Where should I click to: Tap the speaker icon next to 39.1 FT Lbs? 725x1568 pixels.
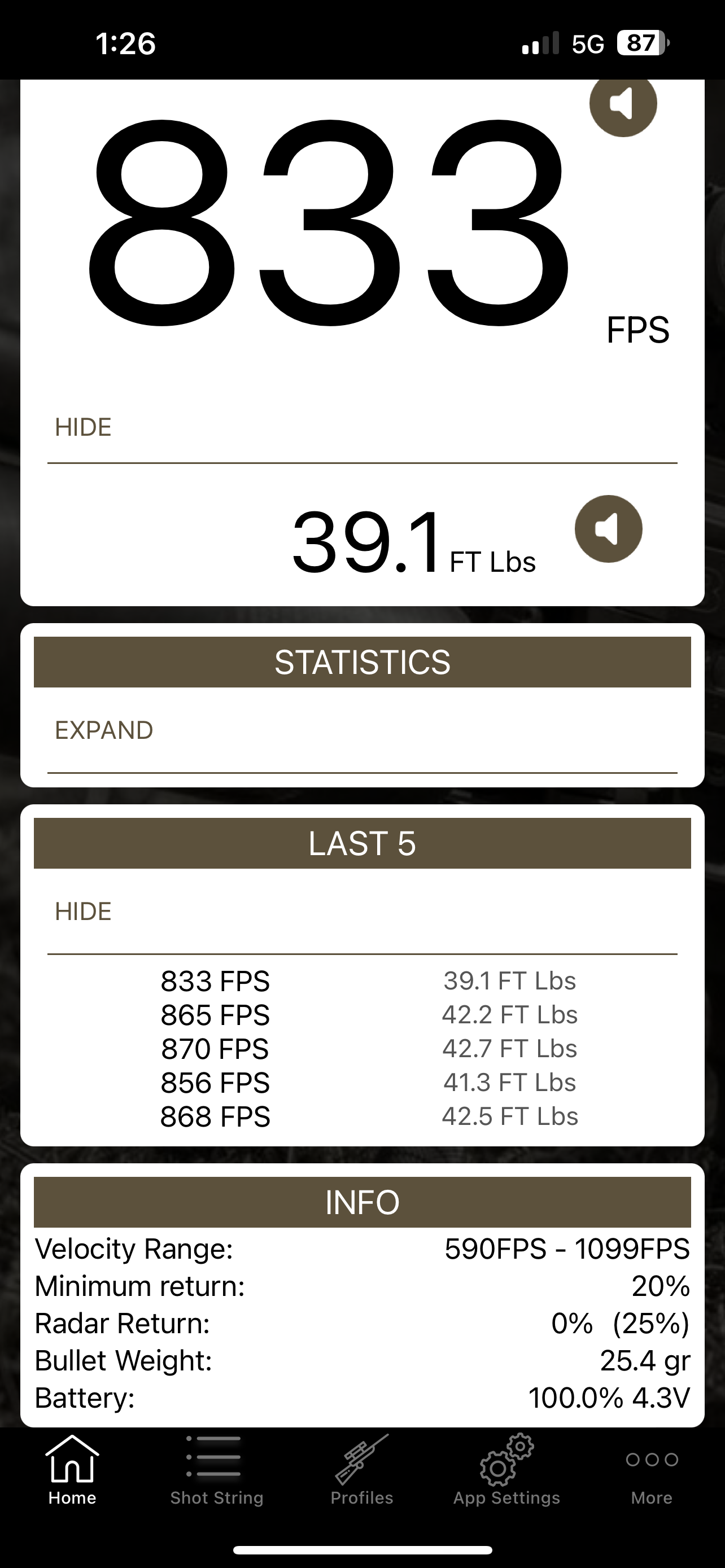pos(608,528)
